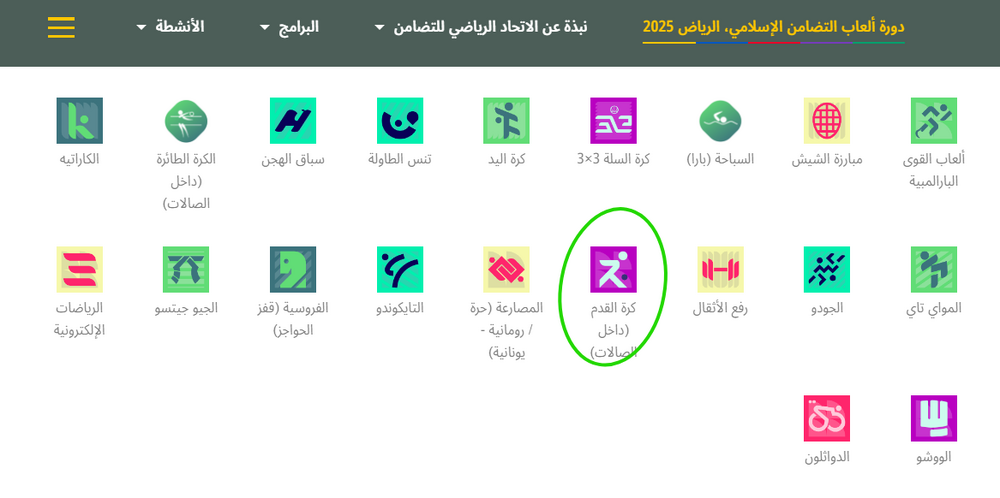
Task: Select كرة السلة 3×3
Action: 613,121
